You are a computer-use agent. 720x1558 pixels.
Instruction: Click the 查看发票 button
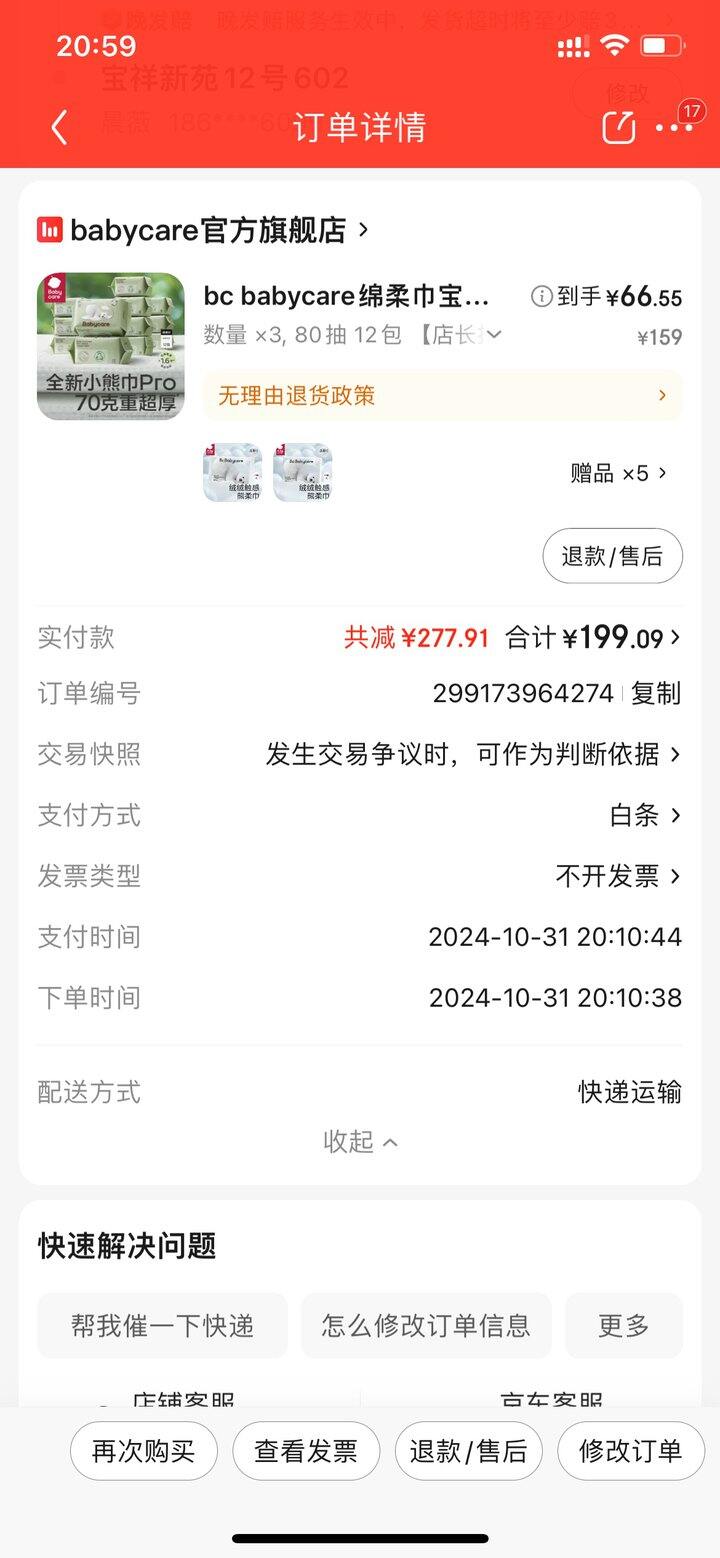coord(306,1450)
